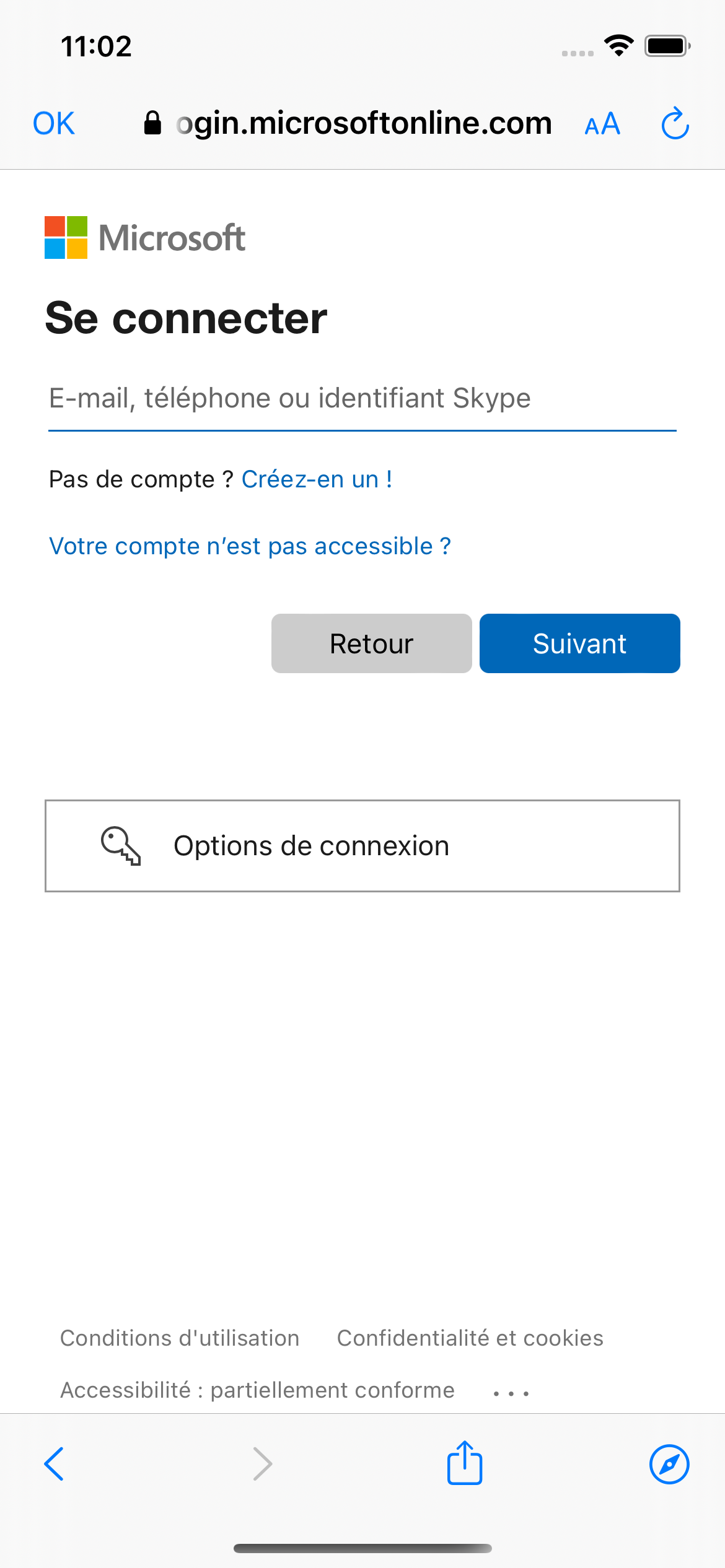Tap Votre compte n'est pas accessible
Viewport: 725px width, 1568px height.
coord(249,546)
